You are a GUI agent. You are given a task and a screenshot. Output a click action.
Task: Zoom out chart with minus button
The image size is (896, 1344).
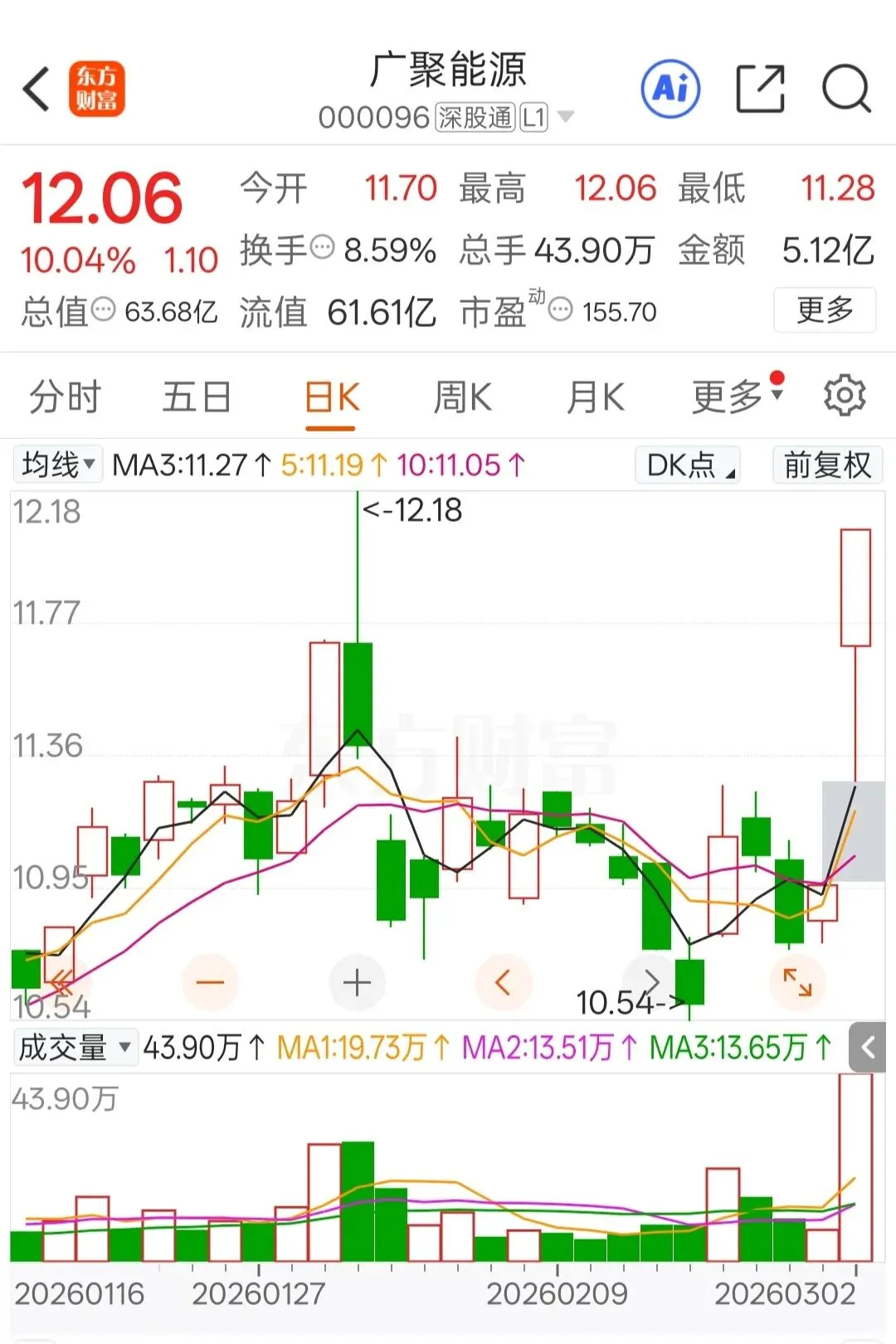210,983
